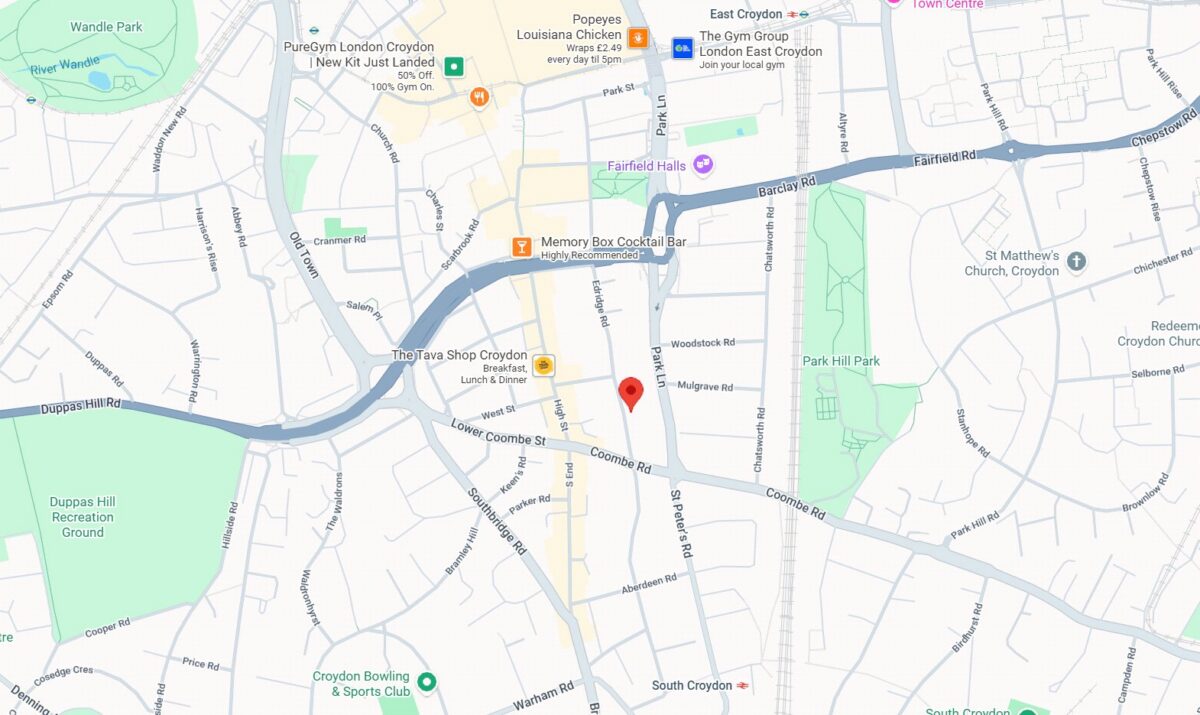Tap the red location pin

tap(630, 392)
